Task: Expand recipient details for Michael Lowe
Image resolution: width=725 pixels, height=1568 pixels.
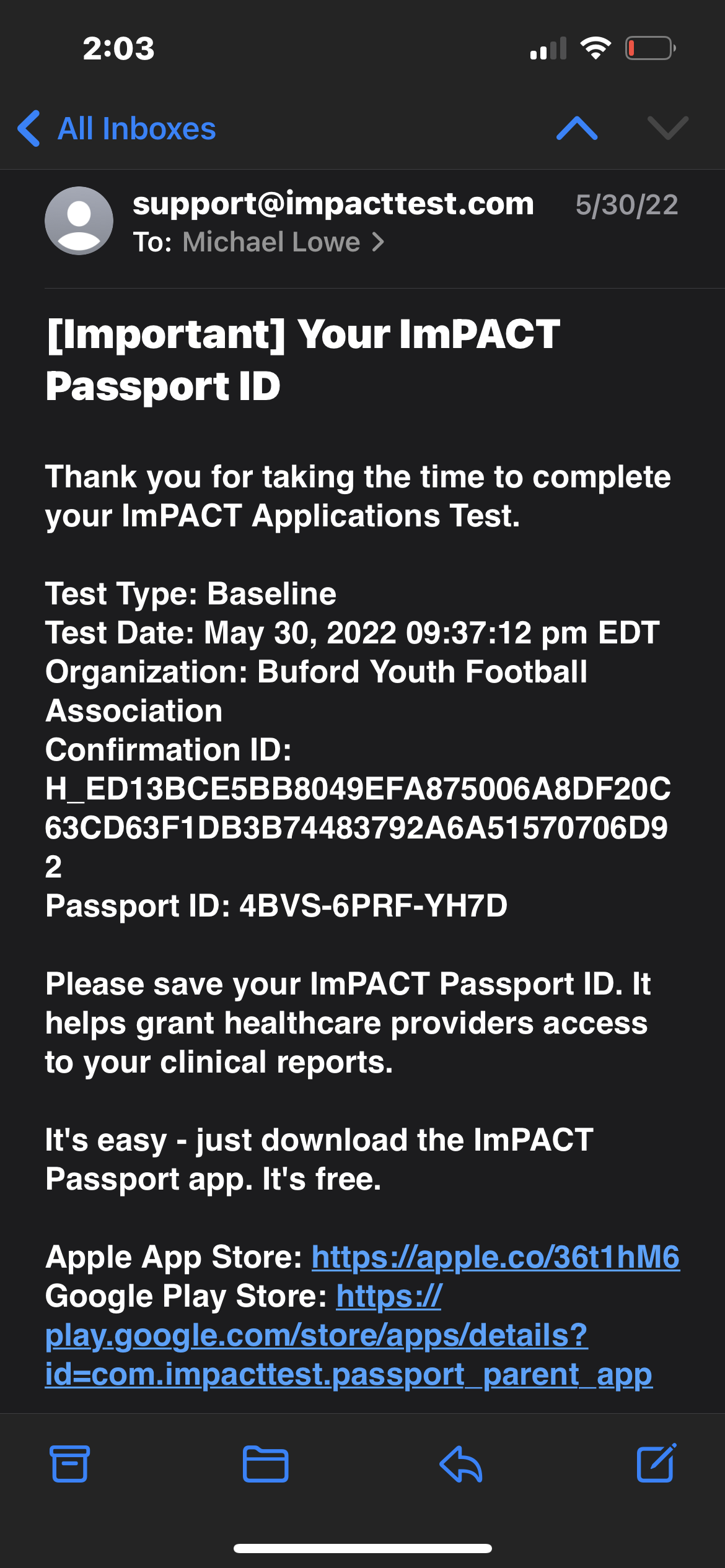Action: (x=283, y=242)
